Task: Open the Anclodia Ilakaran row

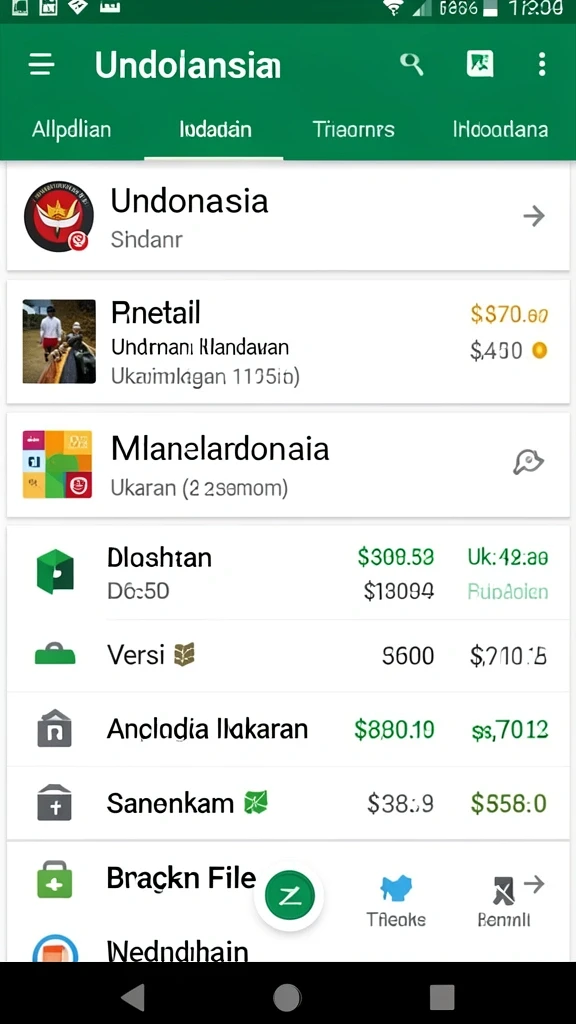Action: click(x=288, y=729)
